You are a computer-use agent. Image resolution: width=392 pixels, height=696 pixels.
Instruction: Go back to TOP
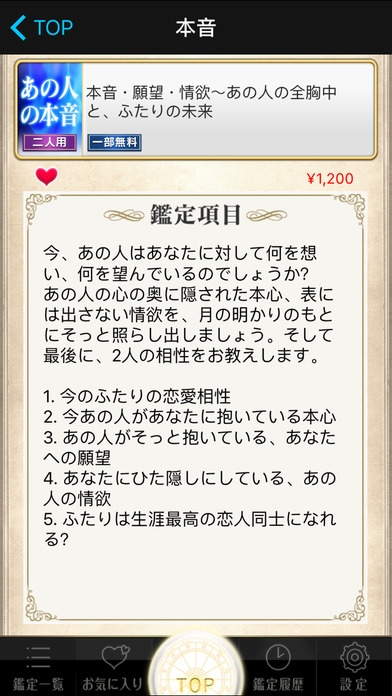[x=41, y=28]
